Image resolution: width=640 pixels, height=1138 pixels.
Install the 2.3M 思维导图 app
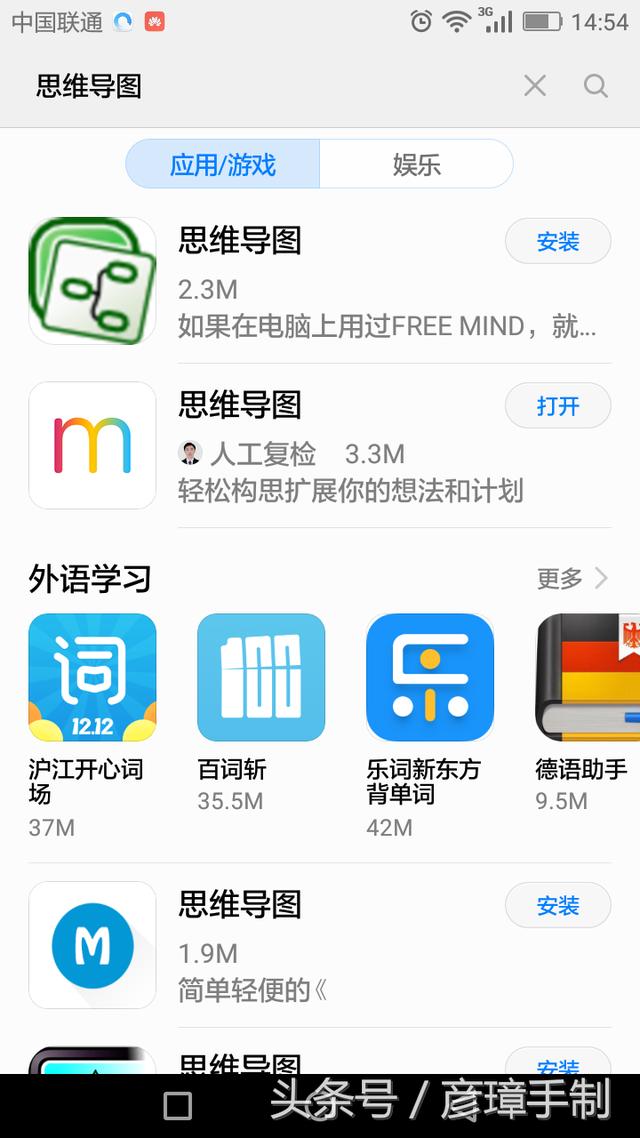coord(558,241)
